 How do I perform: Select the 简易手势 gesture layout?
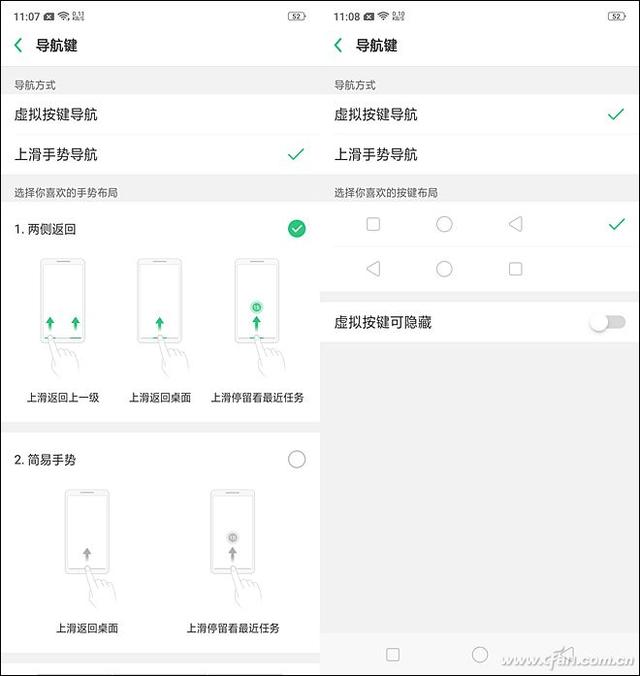tap(296, 459)
